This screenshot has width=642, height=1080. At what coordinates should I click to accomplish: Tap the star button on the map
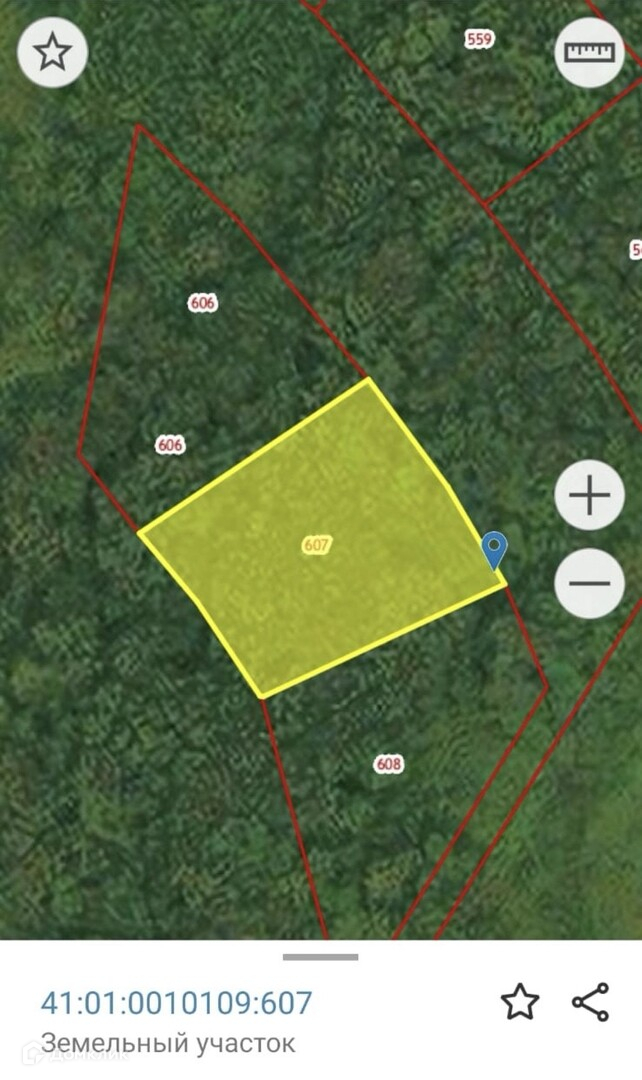pyautogui.click(x=52, y=52)
